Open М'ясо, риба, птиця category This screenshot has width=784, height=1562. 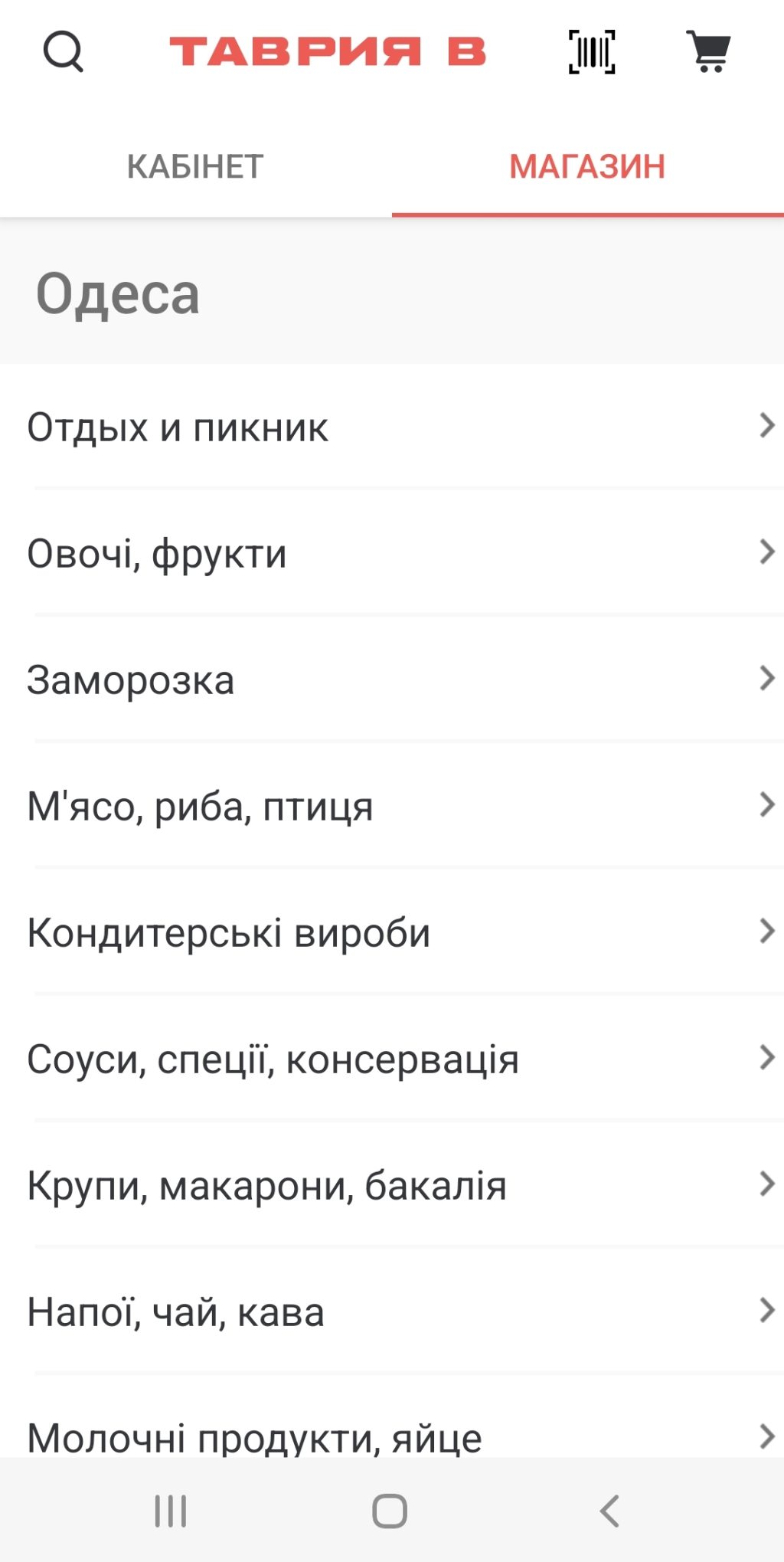click(392, 806)
